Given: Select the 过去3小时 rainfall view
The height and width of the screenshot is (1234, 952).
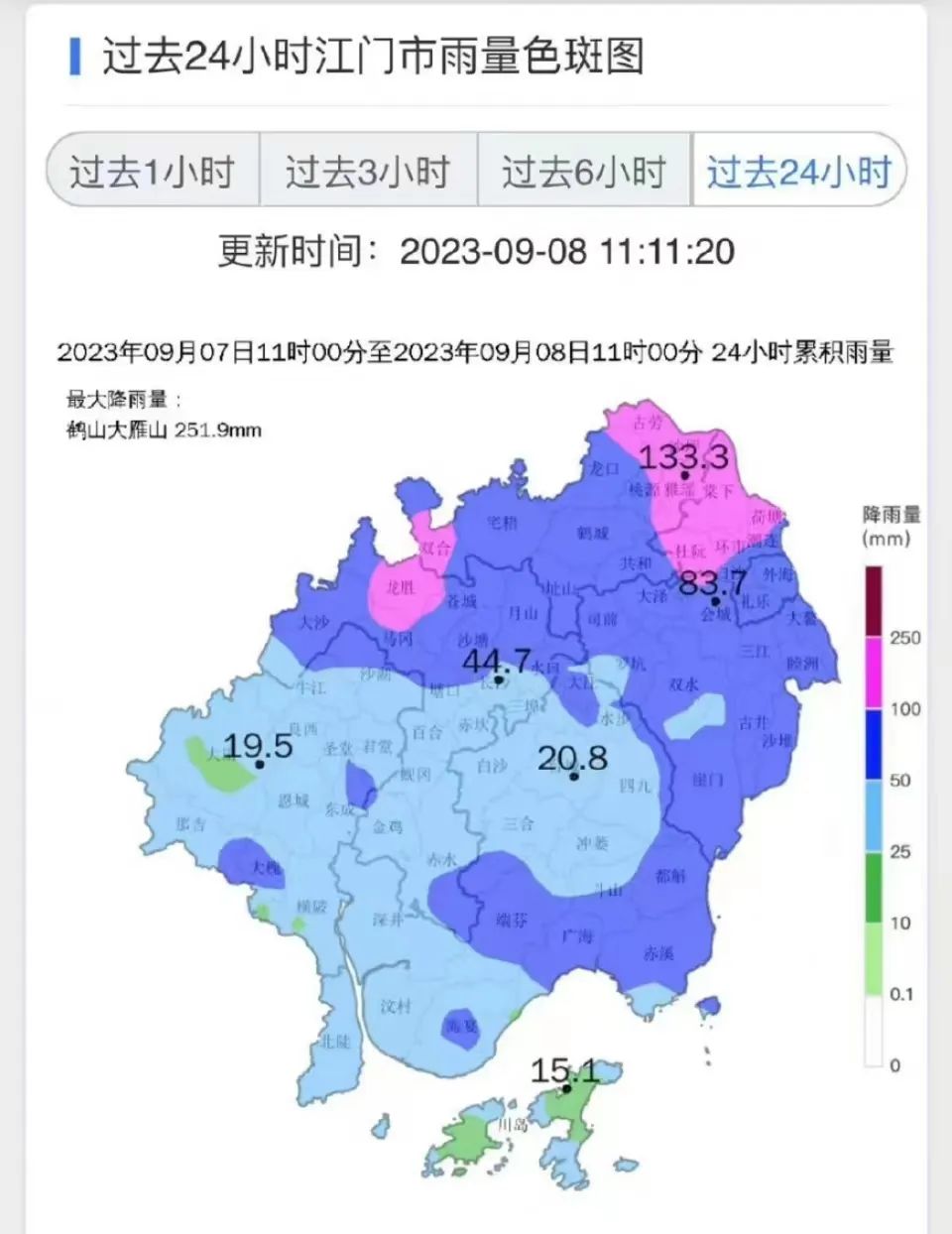Looking at the screenshot, I should 368,172.
